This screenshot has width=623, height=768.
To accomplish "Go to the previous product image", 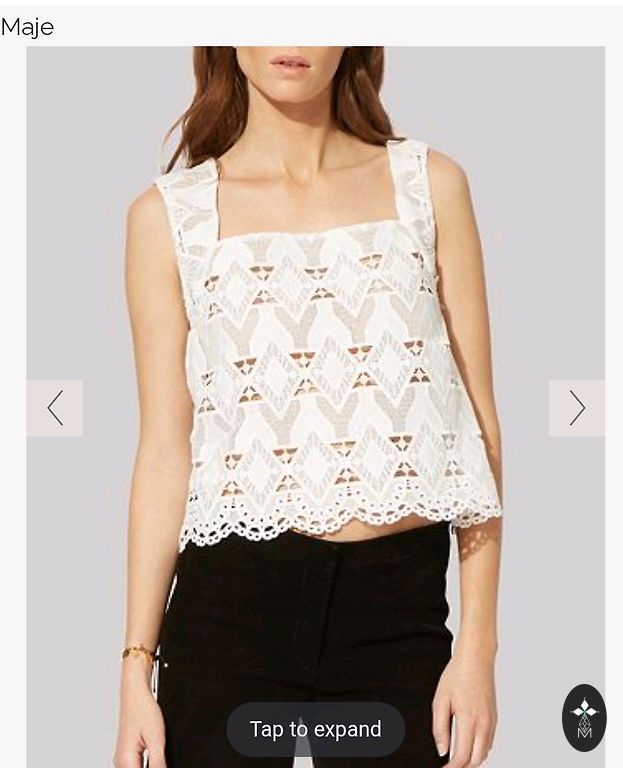I will click(x=55, y=408).
